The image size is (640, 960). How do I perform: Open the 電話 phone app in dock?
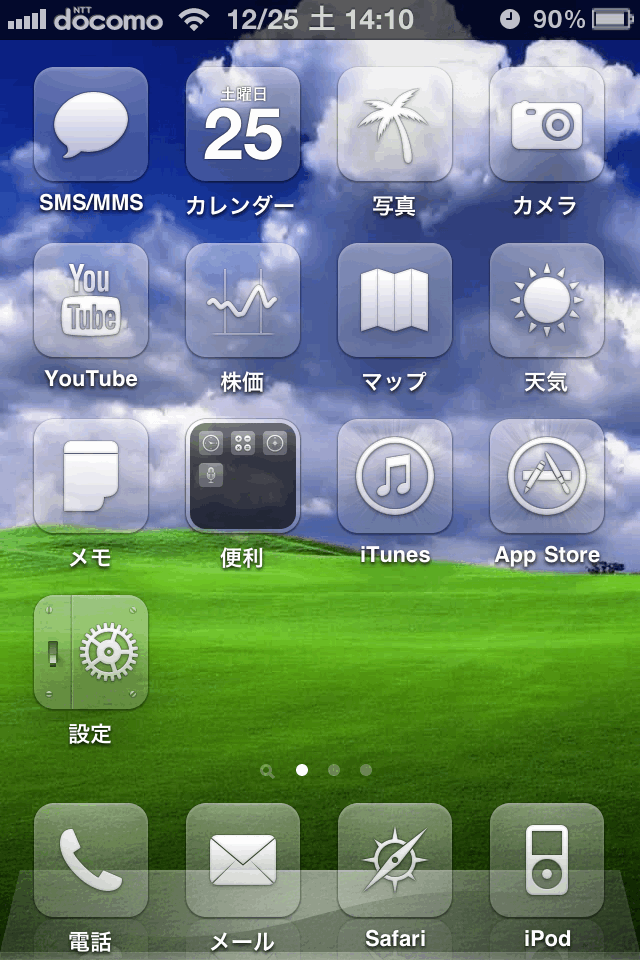91,860
